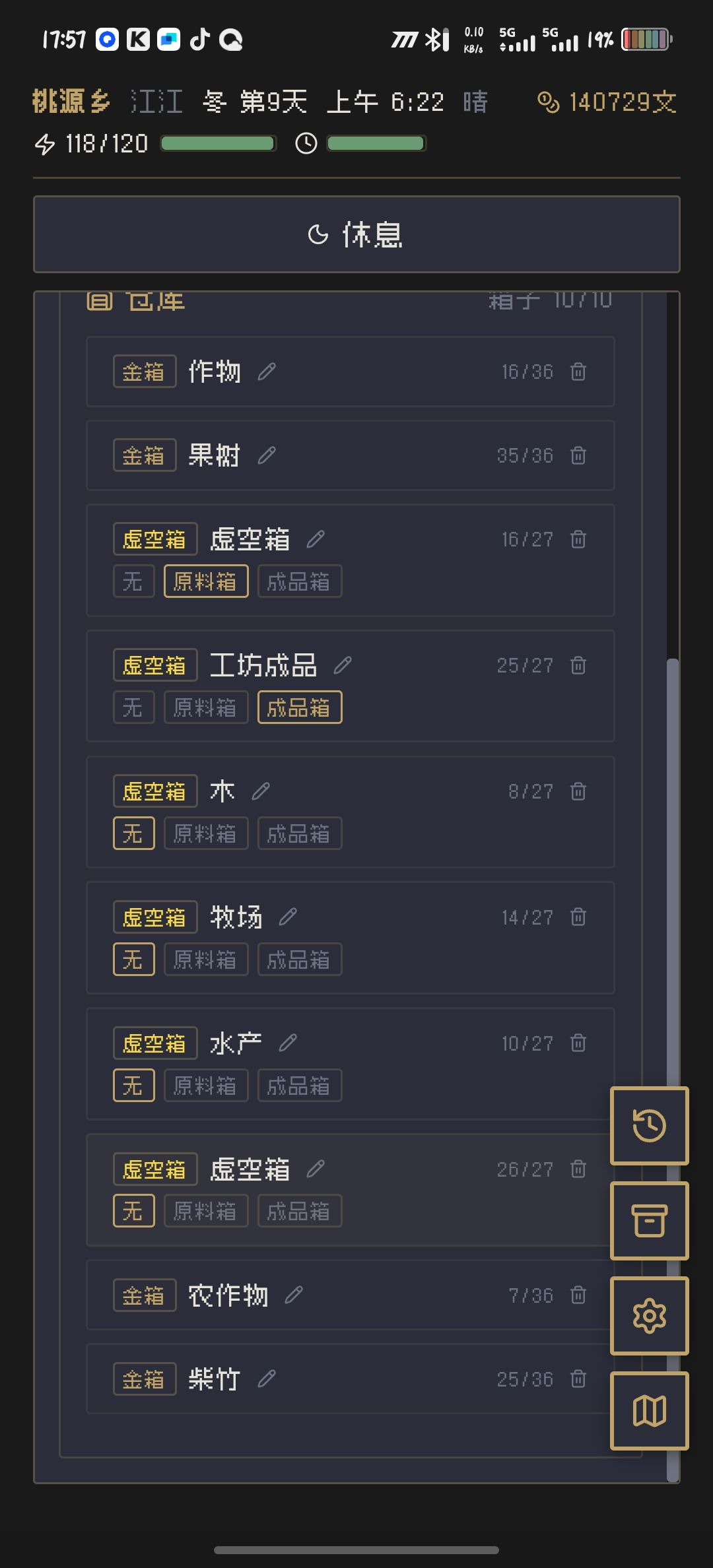Tap the 140729文 currency display
Viewport: 713px width, 1568px height.
(621, 103)
